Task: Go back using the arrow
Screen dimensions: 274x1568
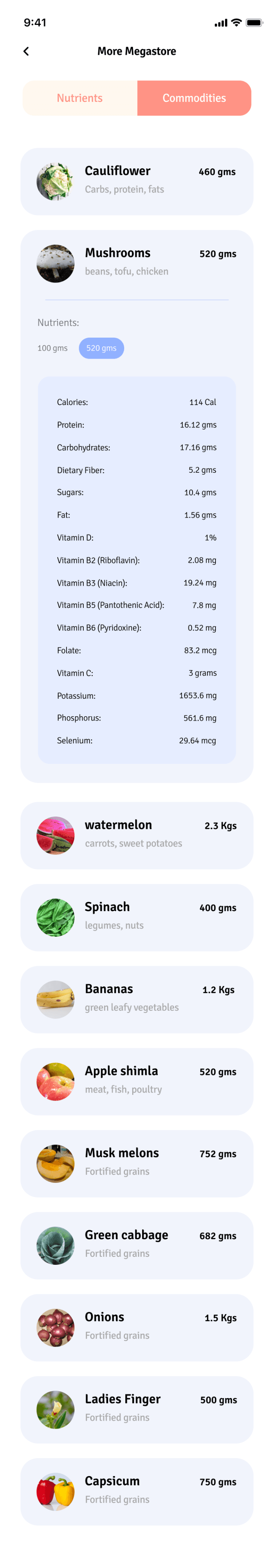Action: (26, 51)
